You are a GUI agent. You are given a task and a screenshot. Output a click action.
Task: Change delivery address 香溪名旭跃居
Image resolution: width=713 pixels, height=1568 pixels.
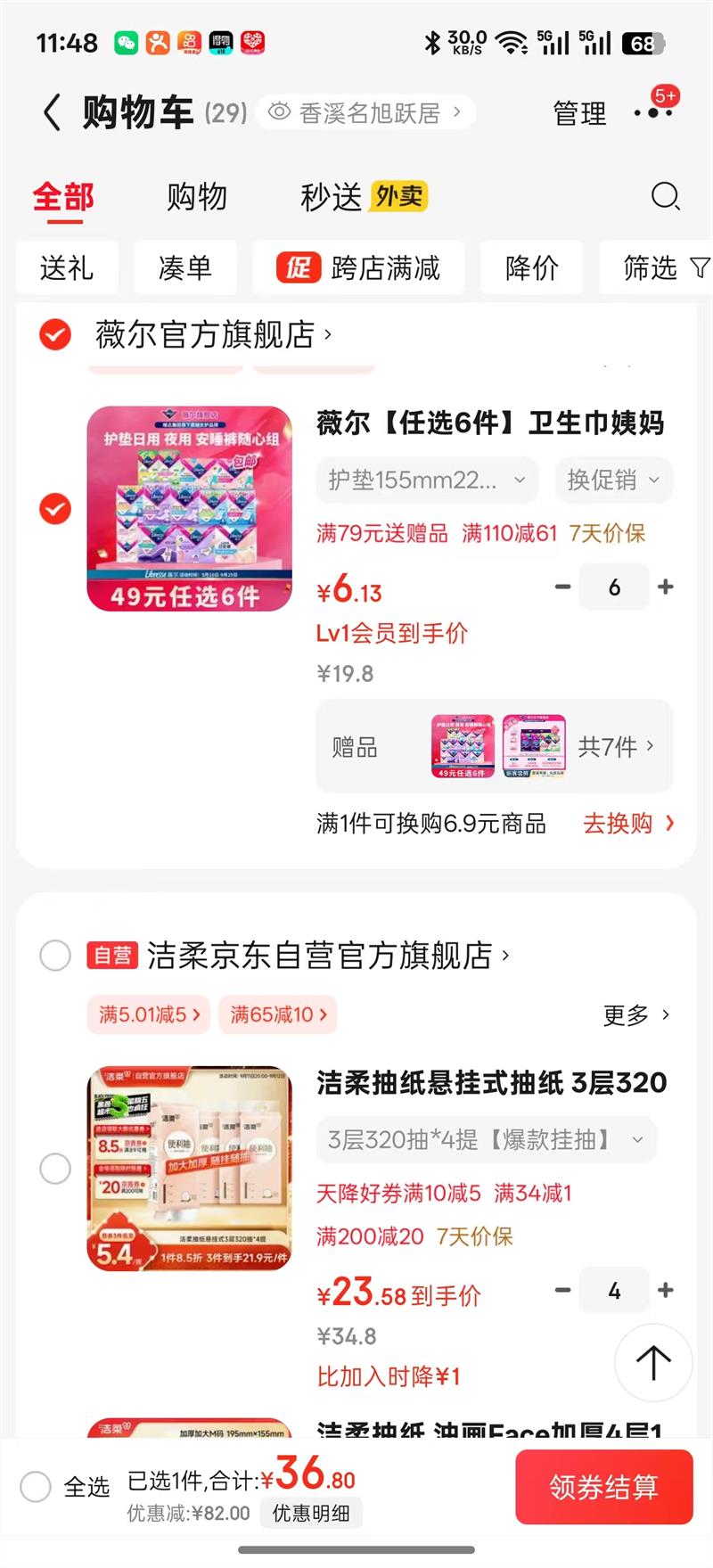coord(366,113)
